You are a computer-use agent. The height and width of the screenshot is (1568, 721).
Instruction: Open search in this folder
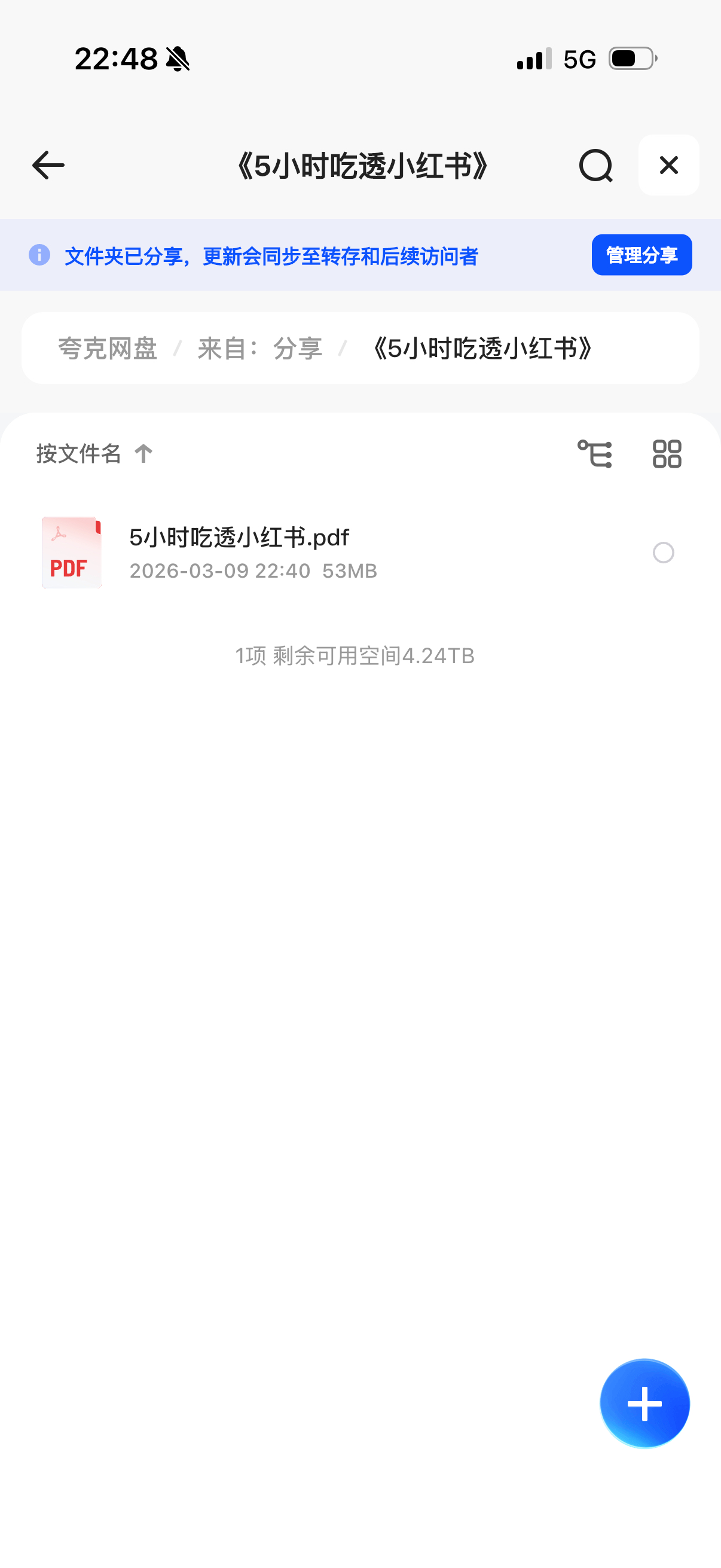point(595,165)
